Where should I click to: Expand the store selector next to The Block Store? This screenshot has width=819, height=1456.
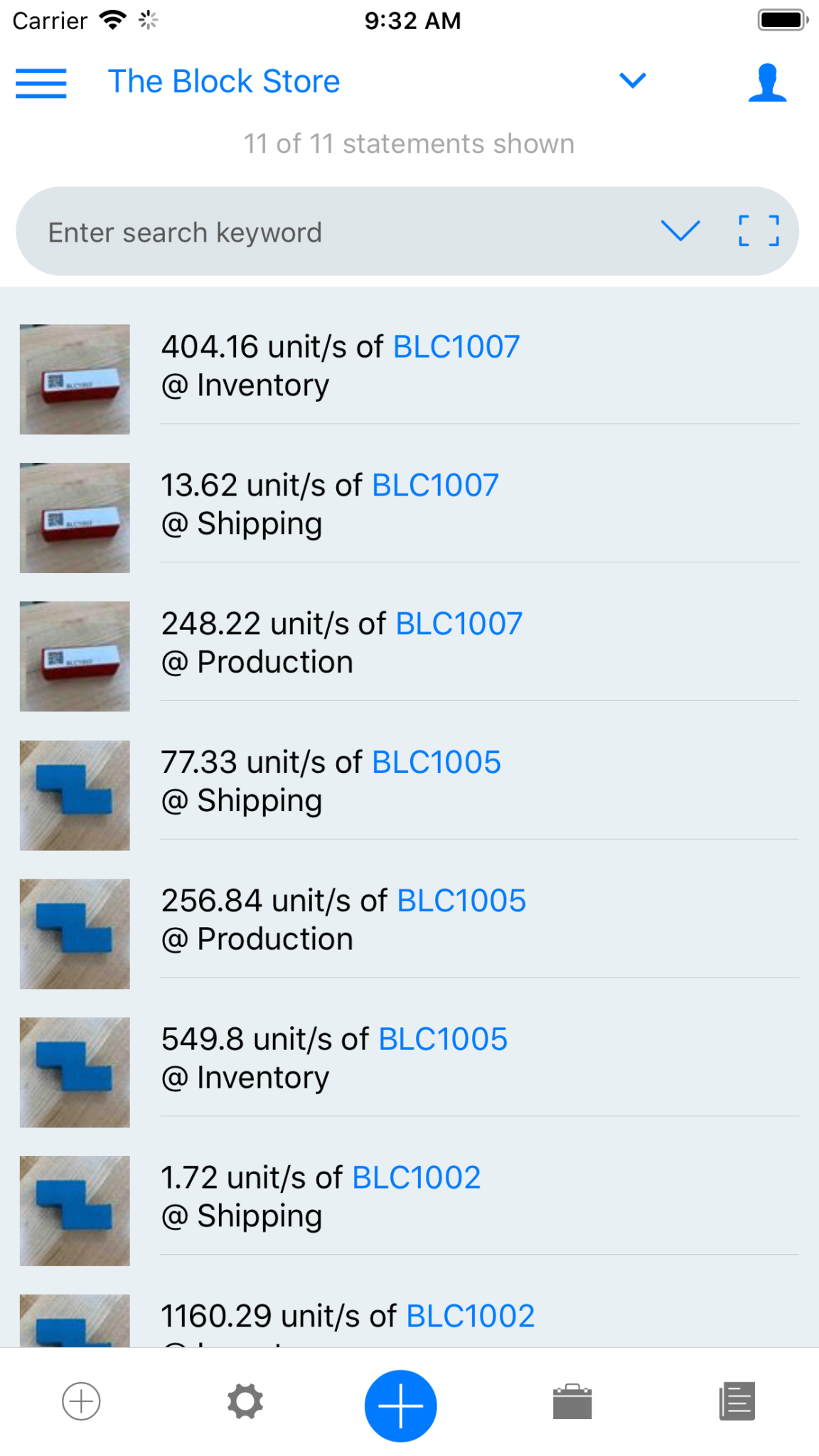pyautogui.click(x=632, y=81)
